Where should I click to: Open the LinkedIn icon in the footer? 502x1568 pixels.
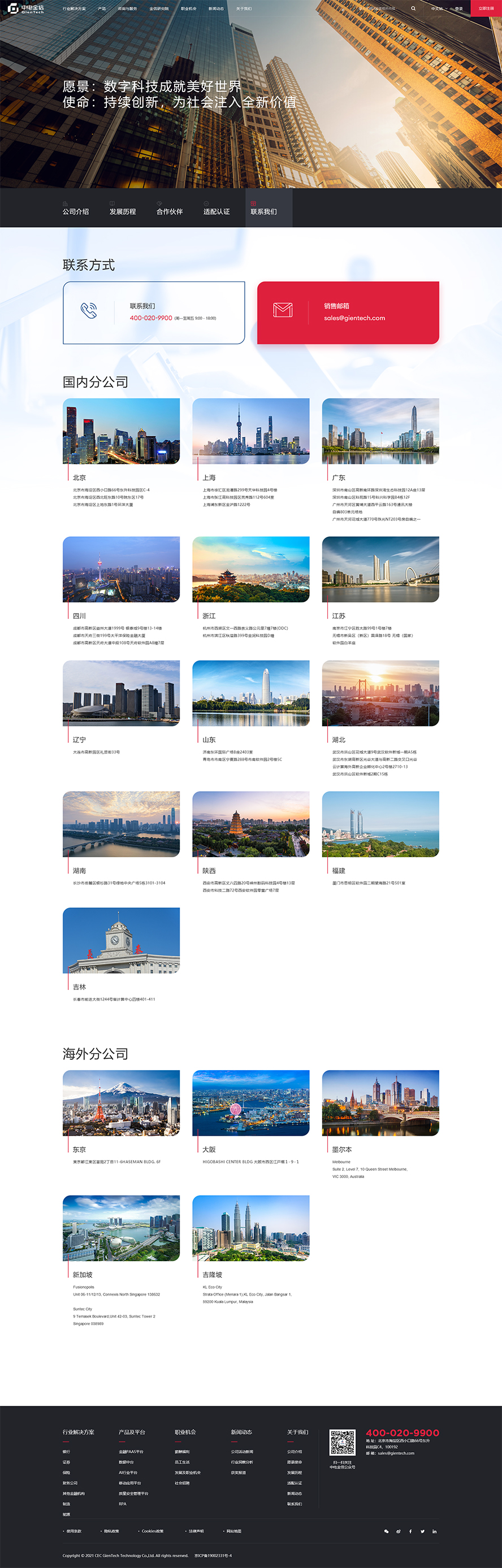click(x=434, y=1531)
